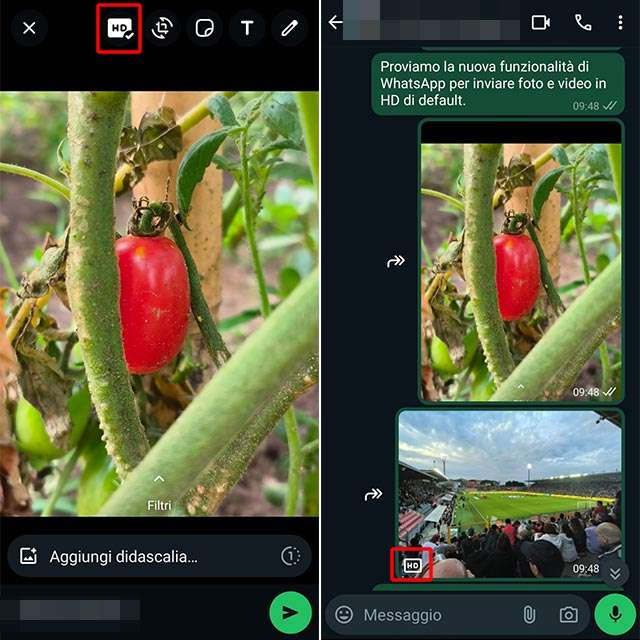Send the photo with the green arrow

(x=291, y=610)
